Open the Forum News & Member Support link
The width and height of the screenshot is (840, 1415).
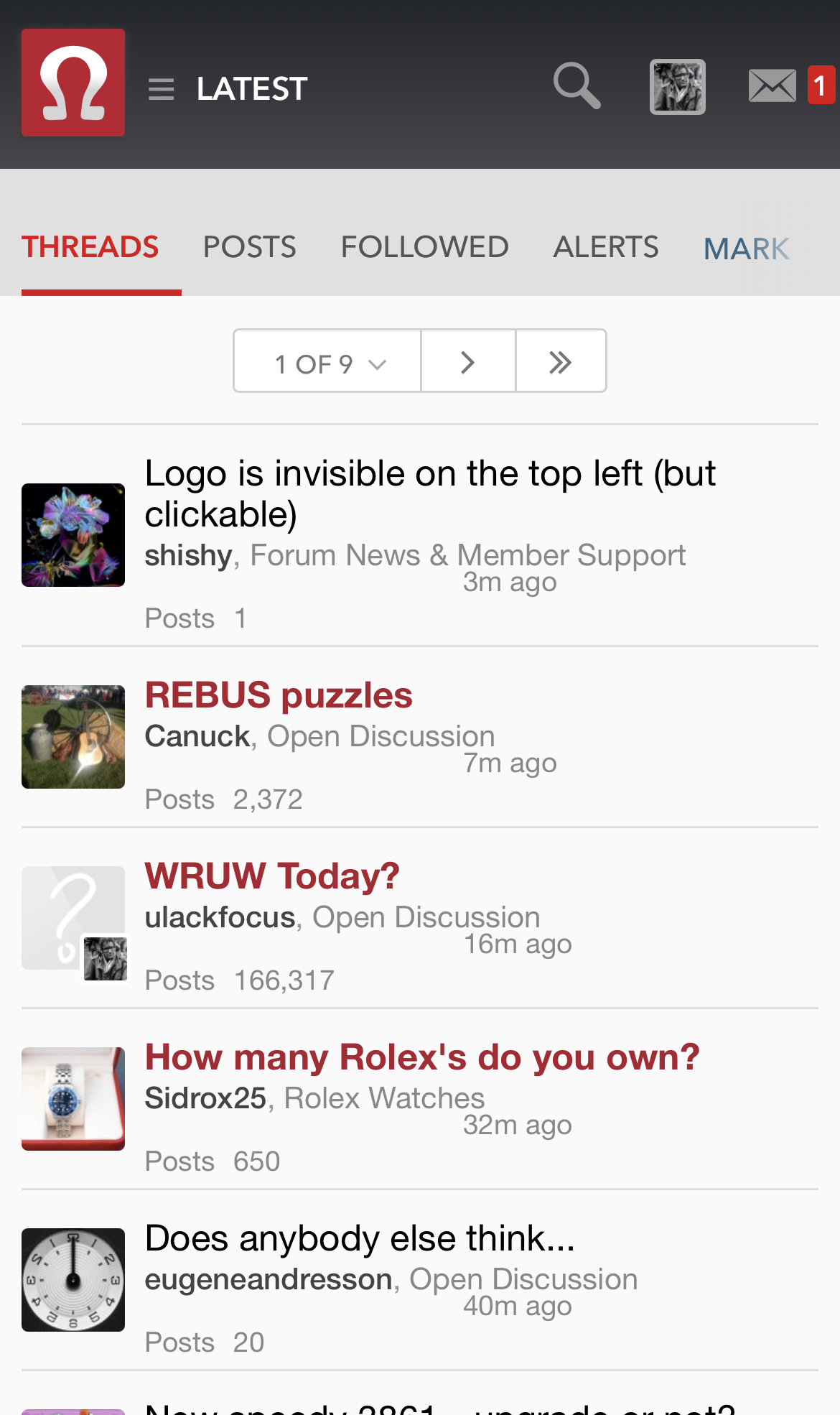[x=467, y=555]
